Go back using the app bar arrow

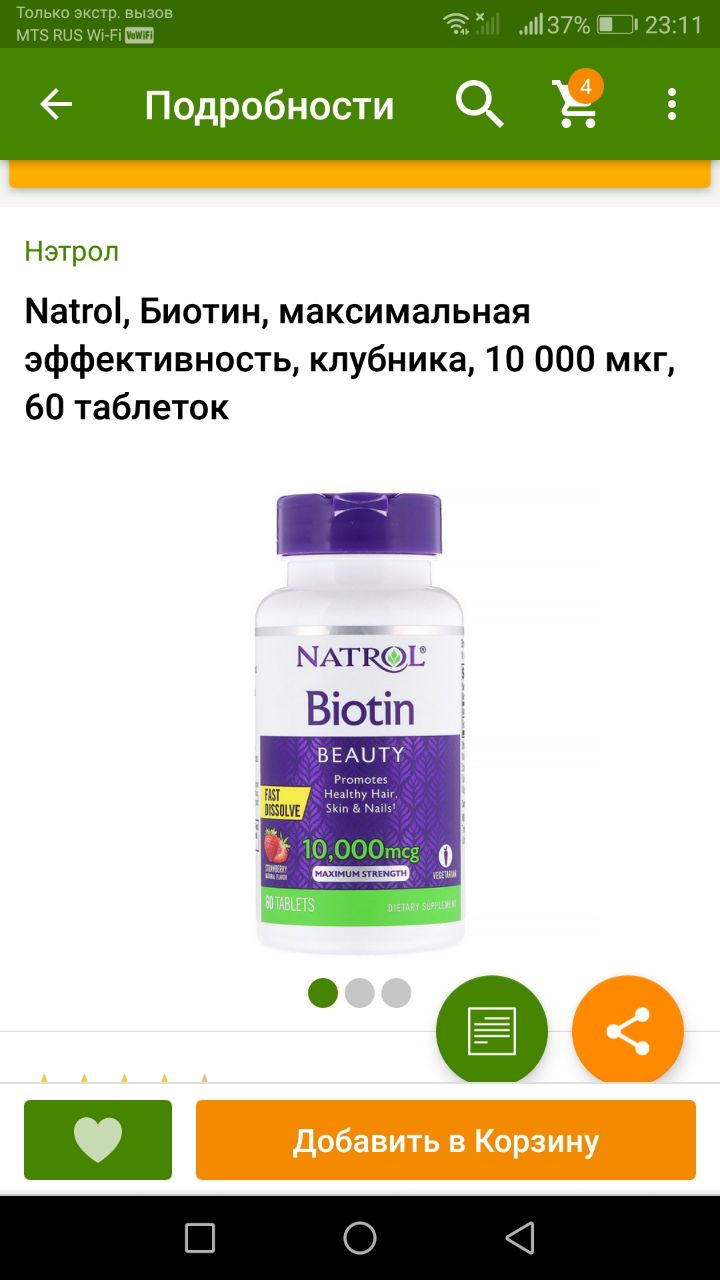(x=56, y=105)
